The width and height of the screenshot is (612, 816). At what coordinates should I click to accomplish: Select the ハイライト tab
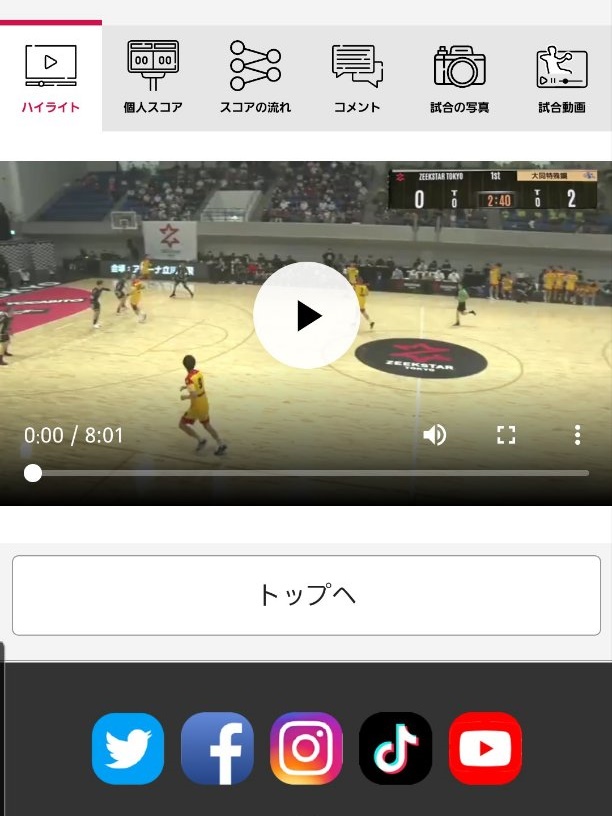point(51,78)
